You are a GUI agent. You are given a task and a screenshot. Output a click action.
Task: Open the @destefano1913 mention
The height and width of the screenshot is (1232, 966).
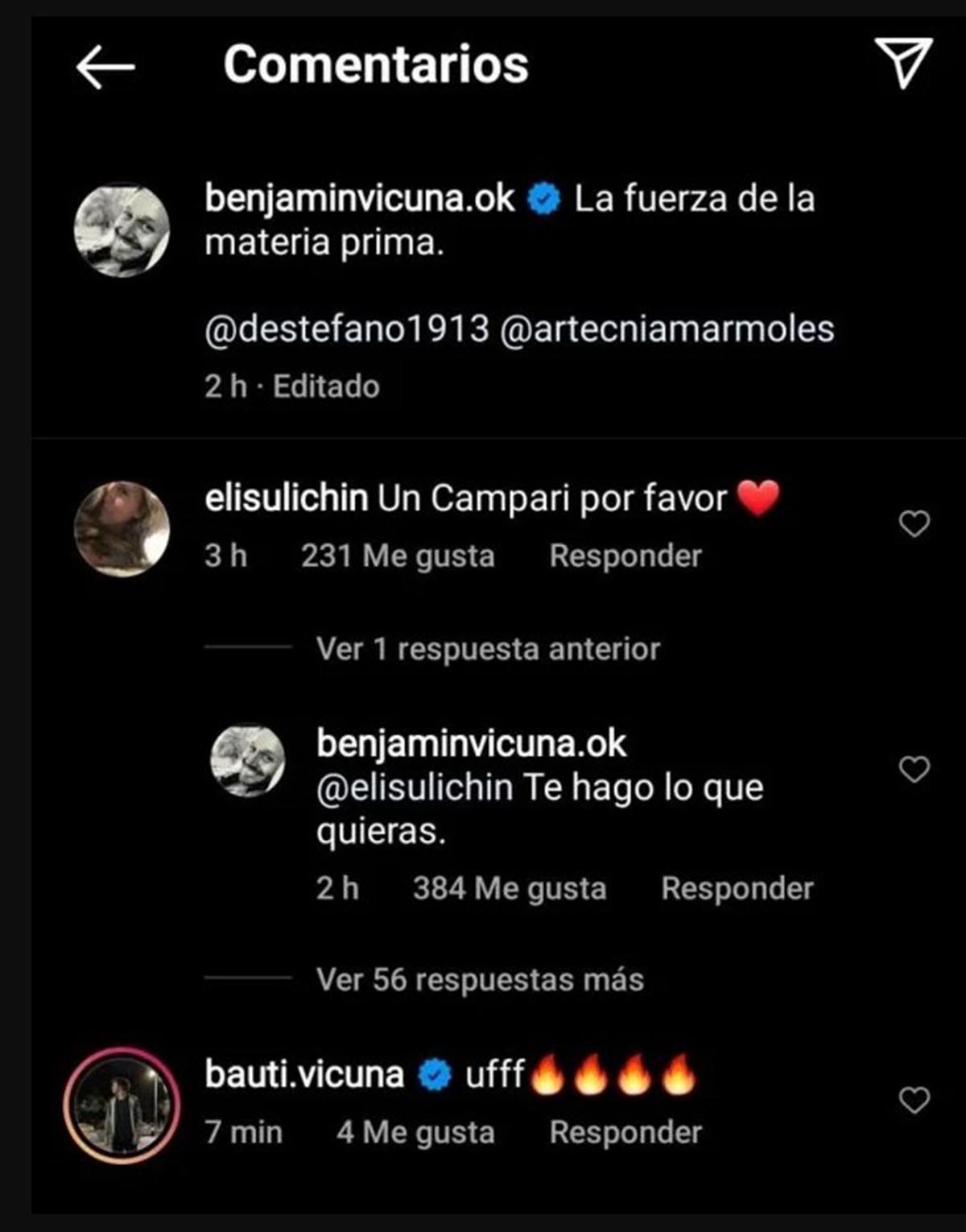(347, 329)
